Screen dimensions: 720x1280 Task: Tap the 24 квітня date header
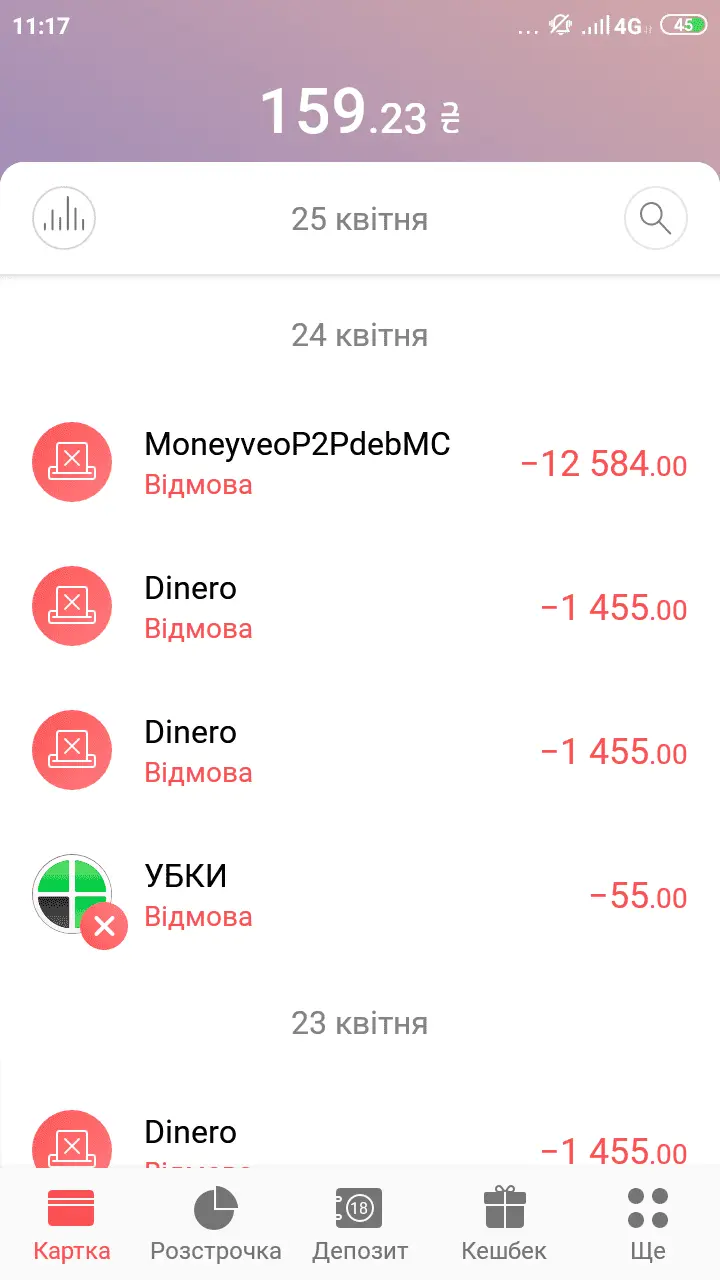(360, 336)
